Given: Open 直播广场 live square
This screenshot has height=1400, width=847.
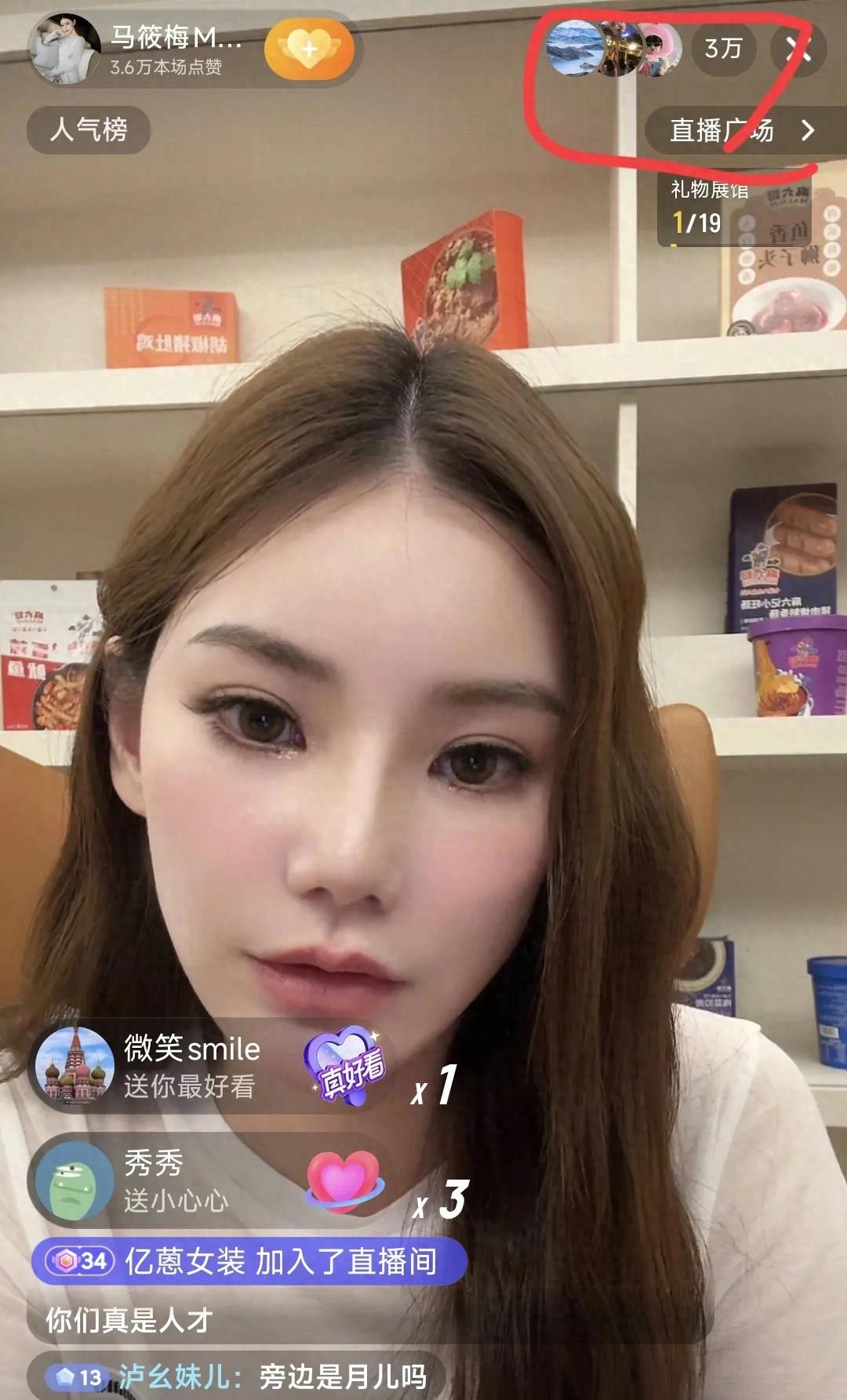Looking at the screenshot, I should (741, 130).
